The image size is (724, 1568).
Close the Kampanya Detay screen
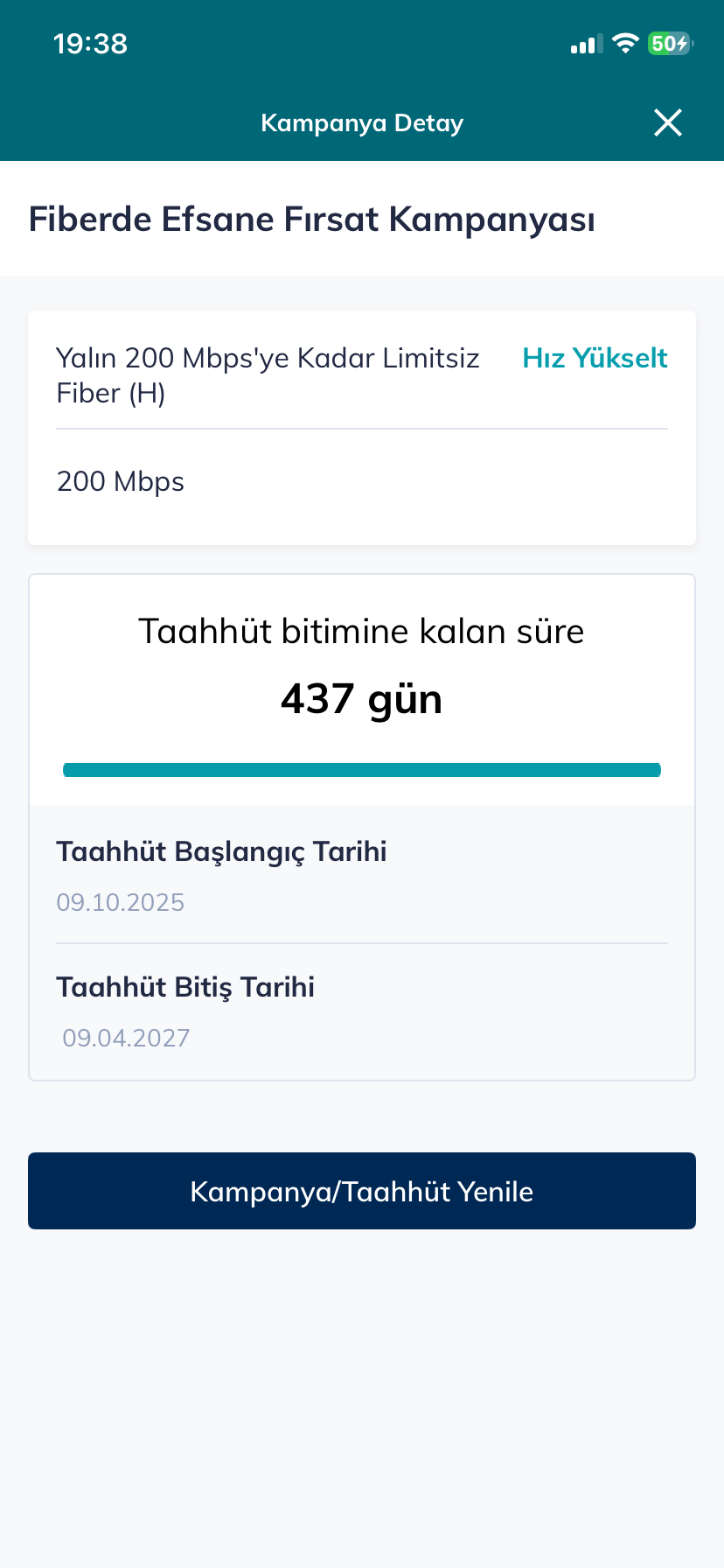pyautogui.click(x=668, y=122)
